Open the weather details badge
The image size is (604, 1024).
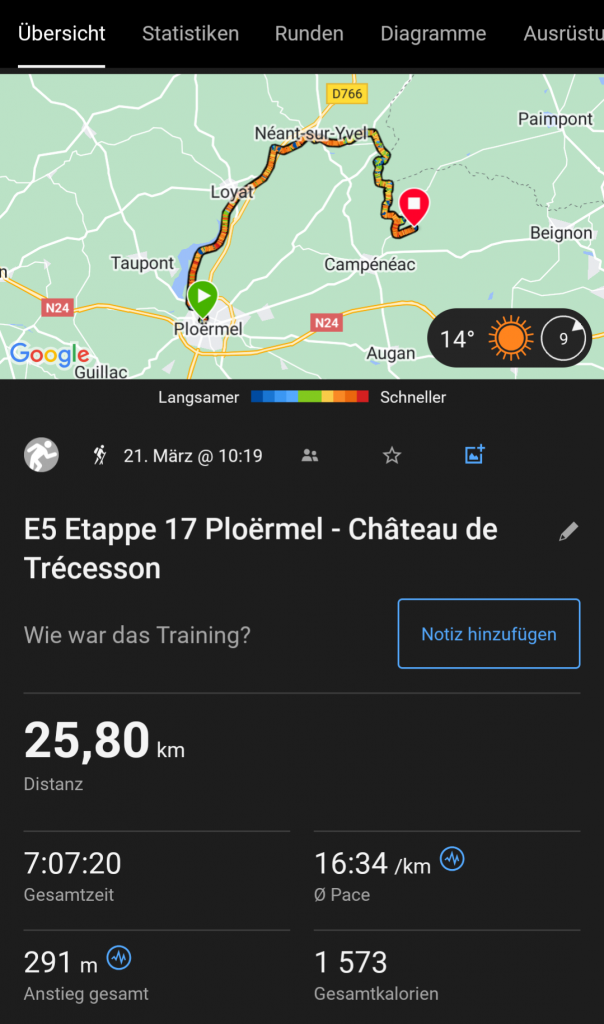(x=509, y=339)
